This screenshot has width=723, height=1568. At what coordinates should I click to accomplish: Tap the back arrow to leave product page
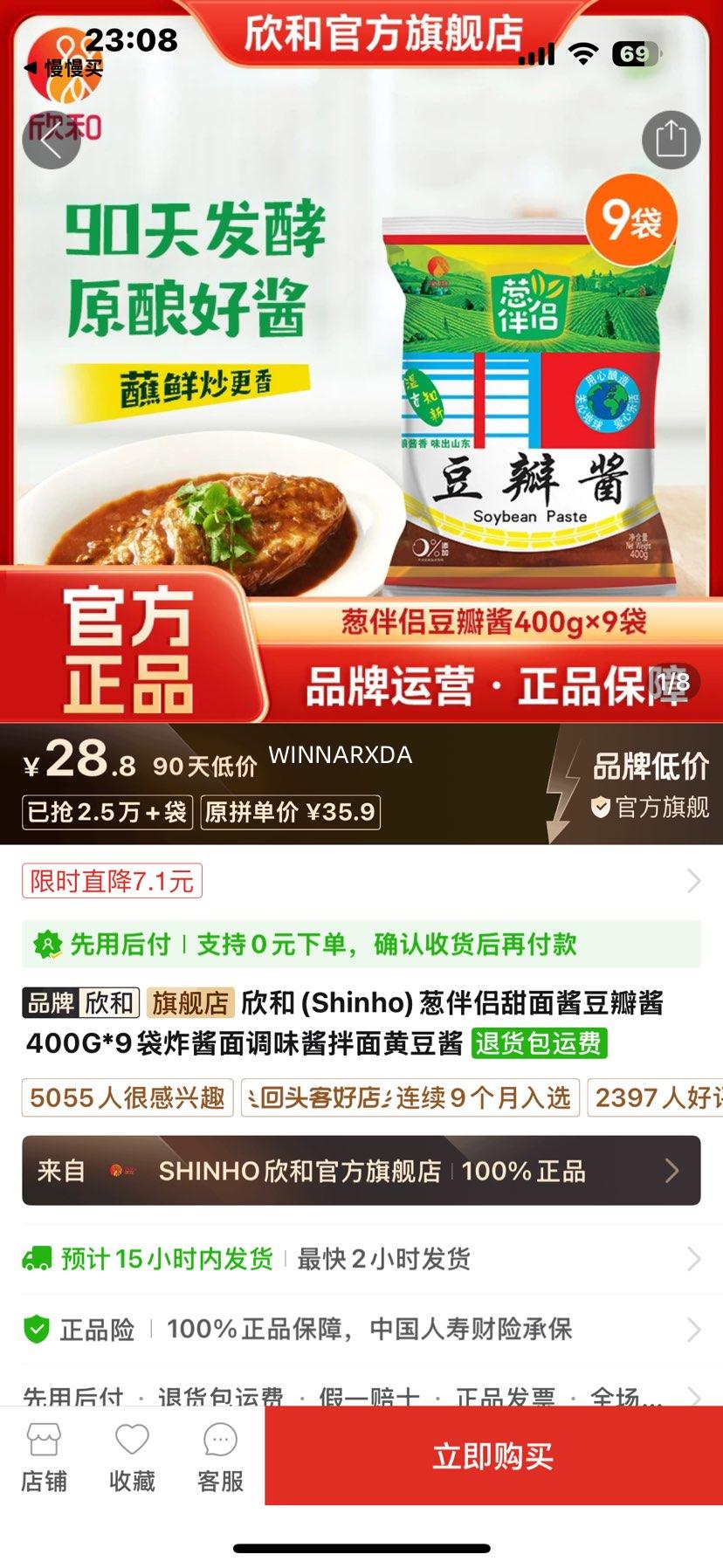pyautogui.click(x=52, y=139)
